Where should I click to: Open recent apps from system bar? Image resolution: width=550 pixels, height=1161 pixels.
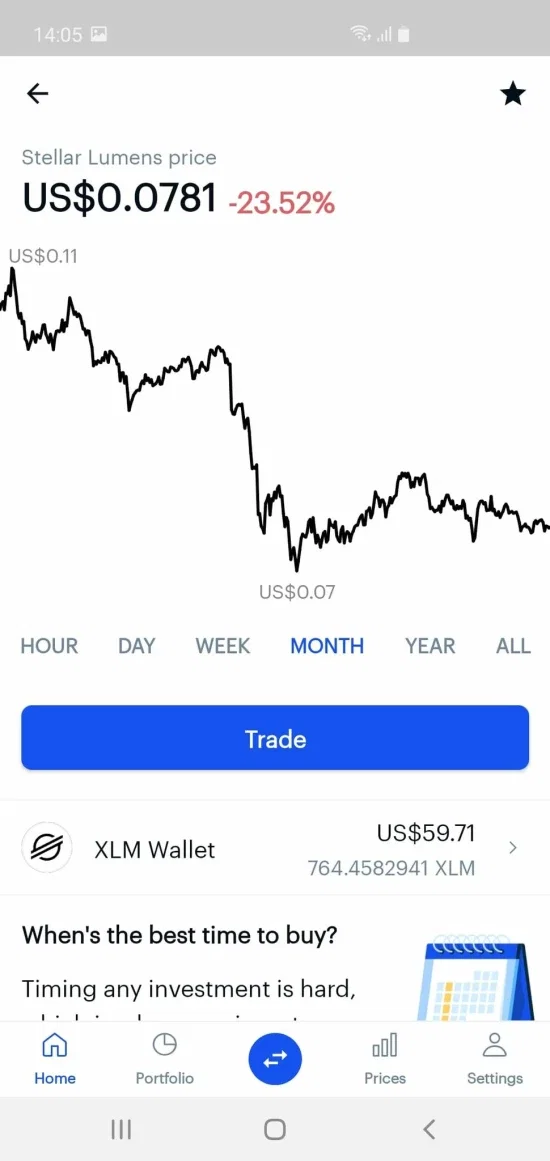click(x=121, y=1129)
